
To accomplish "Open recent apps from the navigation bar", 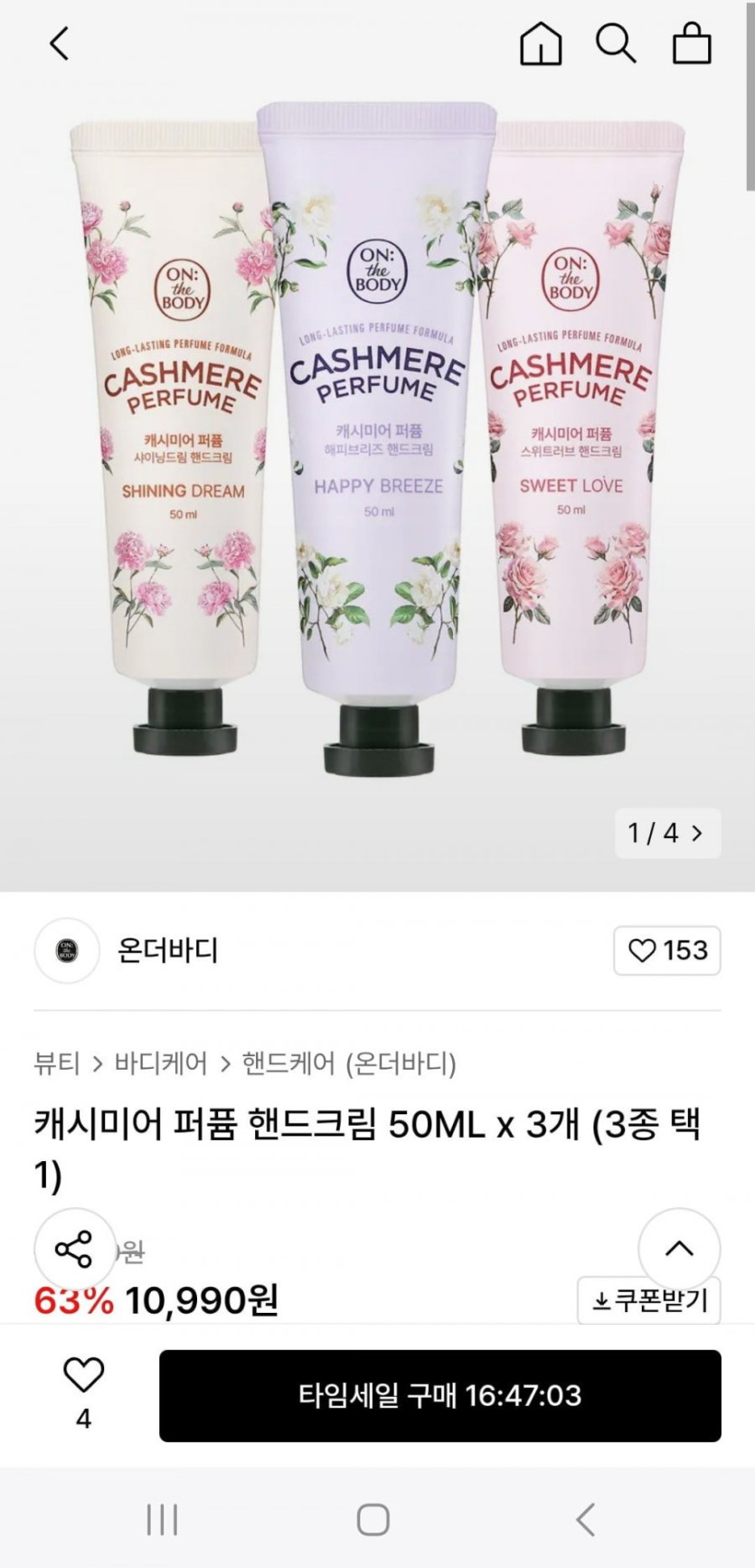I will [163, 1520].
